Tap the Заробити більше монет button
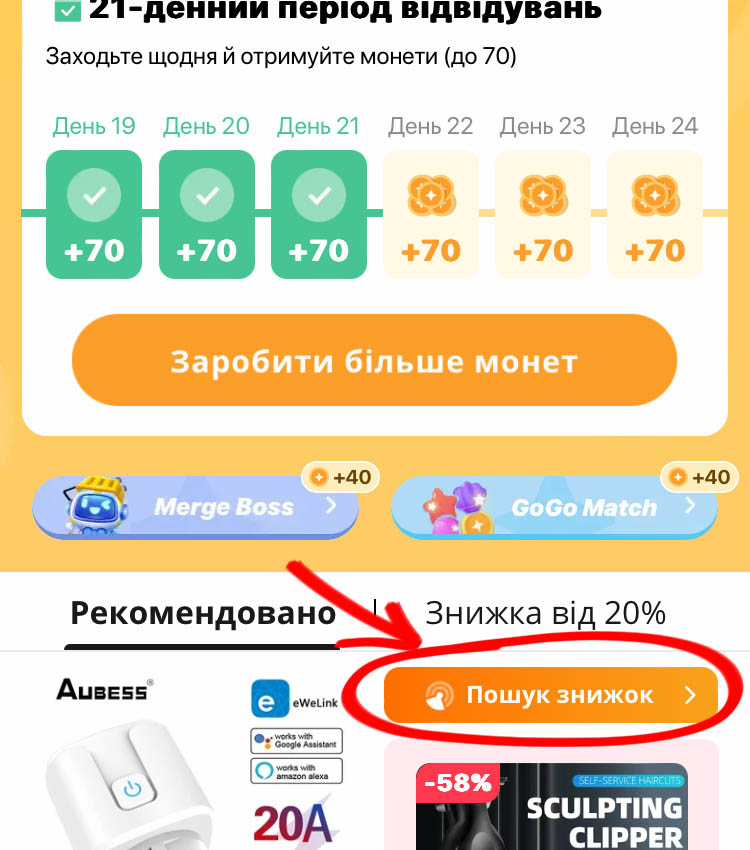This screenshot has width=750, height=850. point(374,361)
